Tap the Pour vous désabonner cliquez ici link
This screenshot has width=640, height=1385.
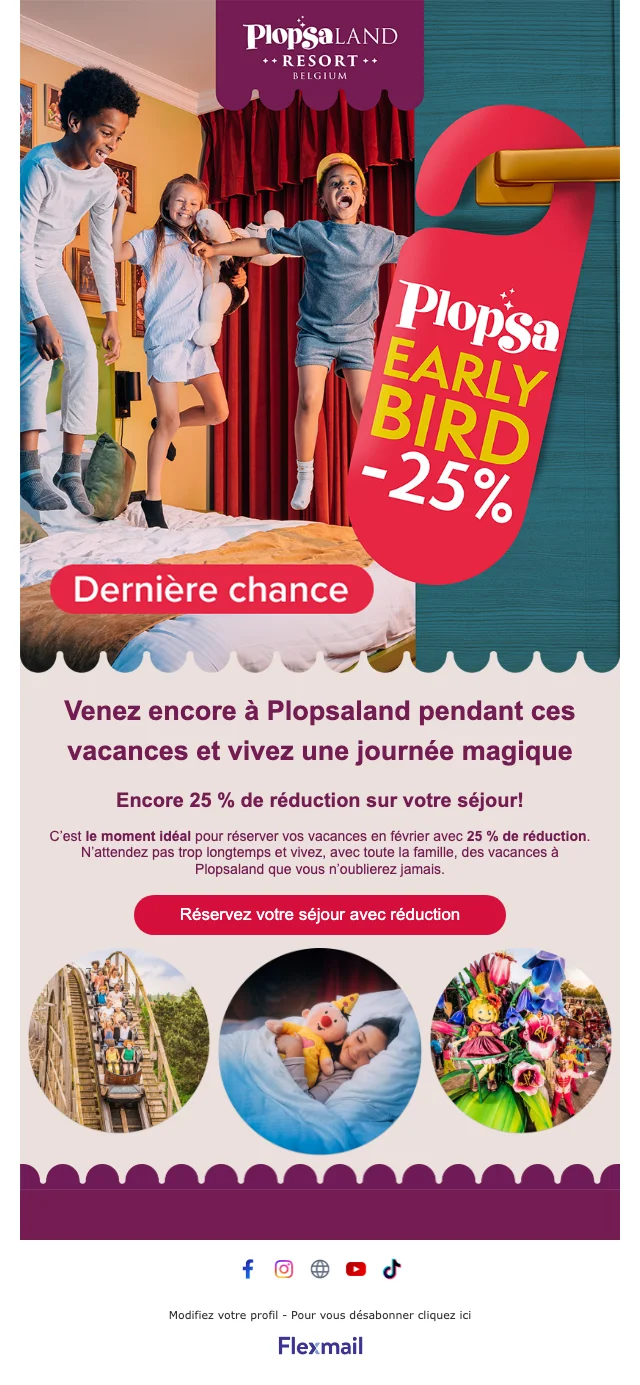381,1315
